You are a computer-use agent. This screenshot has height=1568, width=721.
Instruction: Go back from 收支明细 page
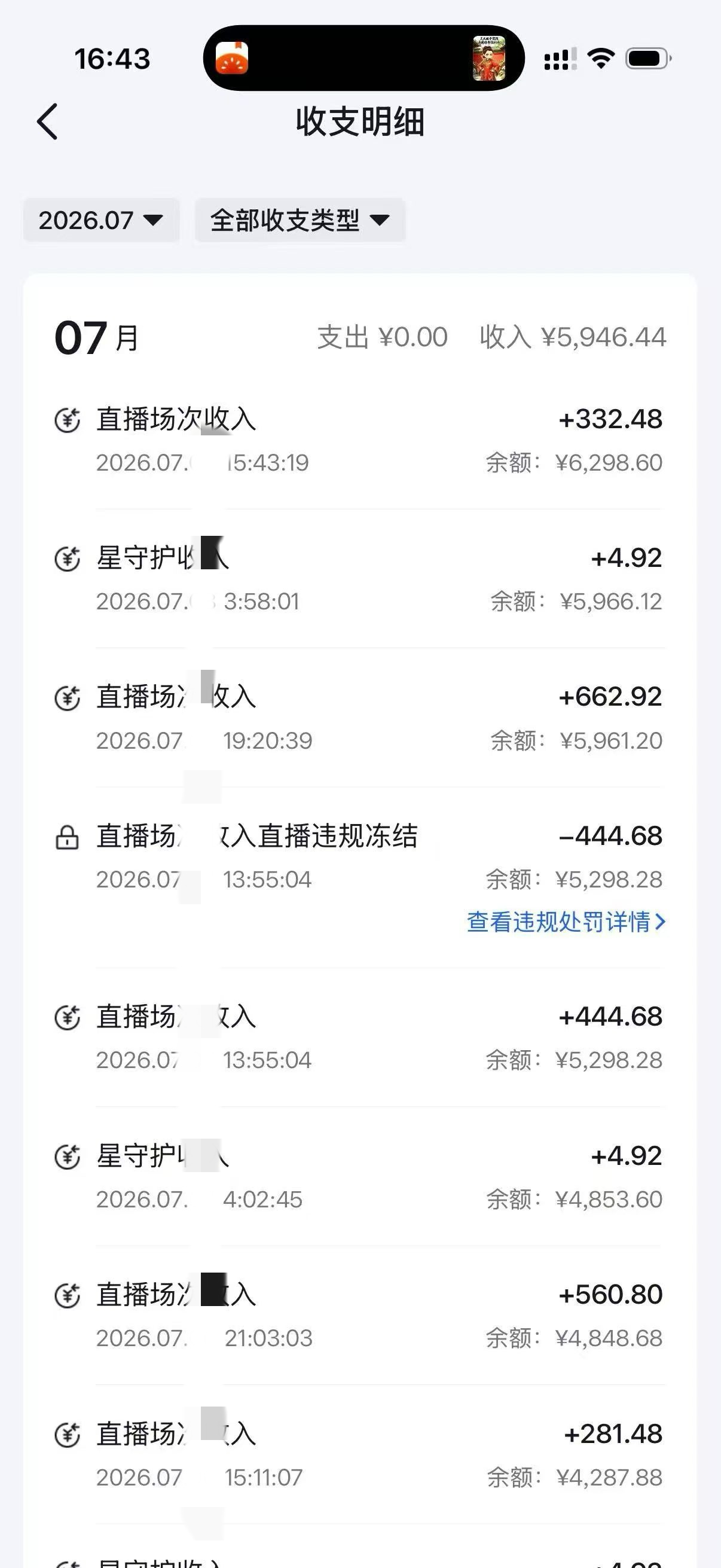point(47,122)
